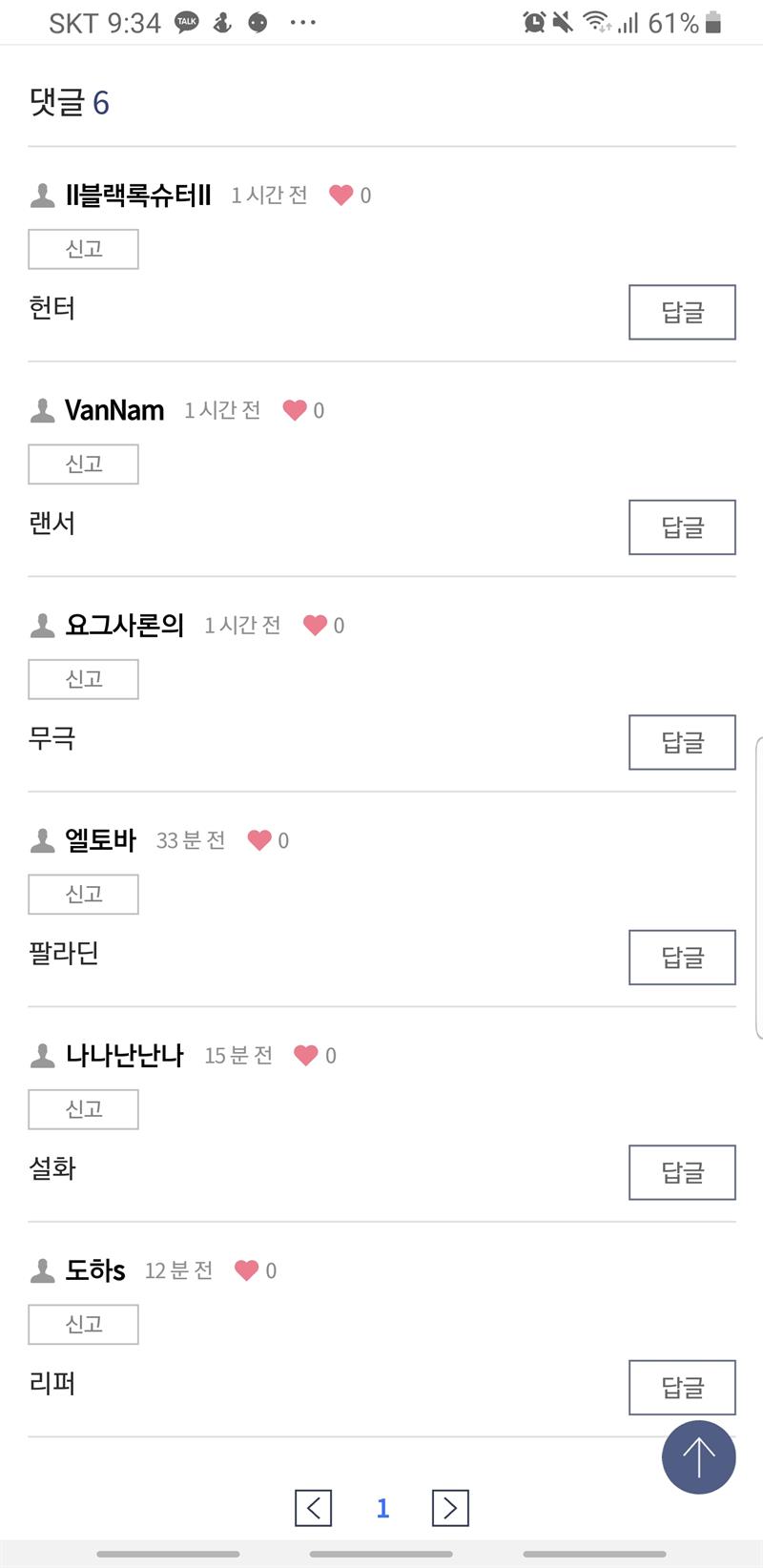Viewport: 763px width, 1568px height.
Task: Heart the comment by 요그사론의
Action: pyautogui.click(x=315, y=626)
